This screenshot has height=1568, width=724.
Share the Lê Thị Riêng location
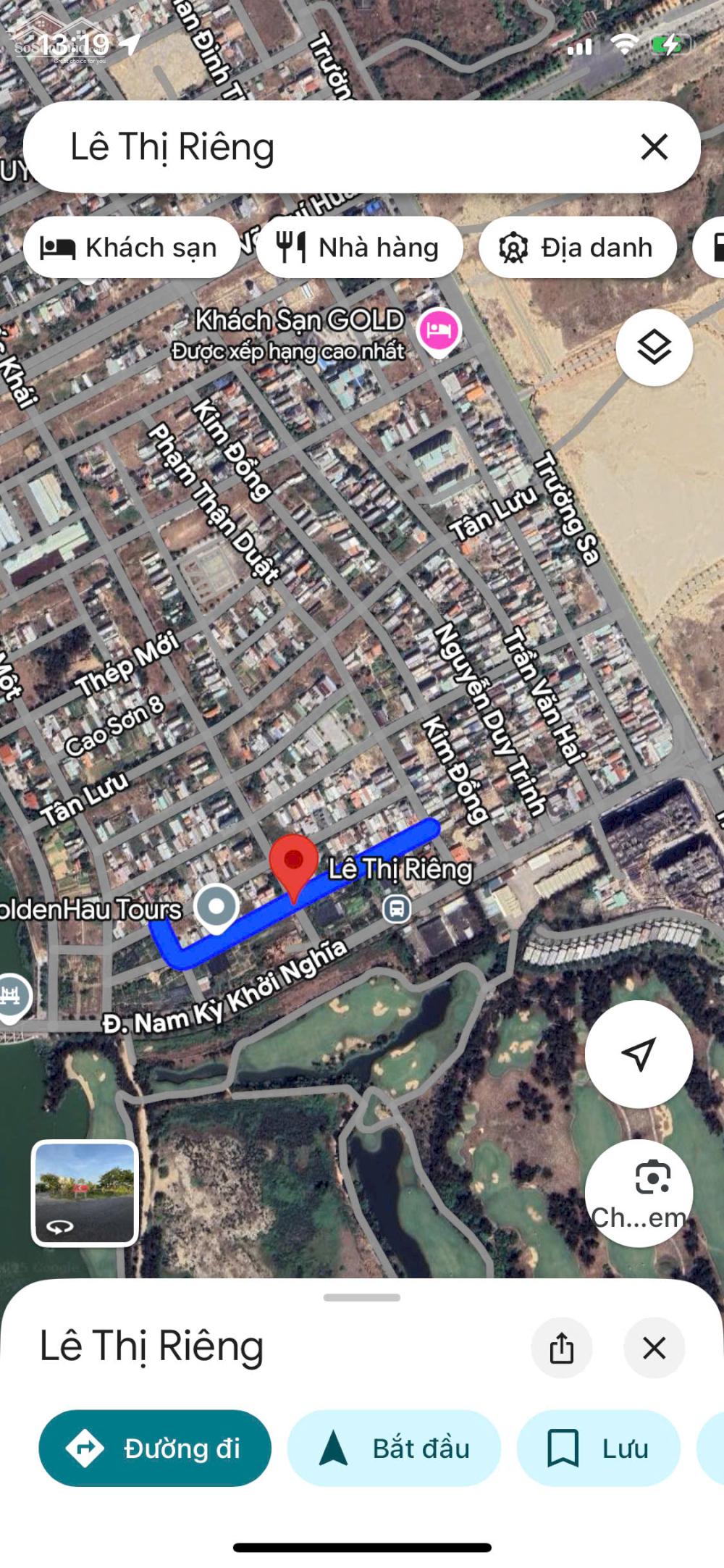coord(561,1348)
